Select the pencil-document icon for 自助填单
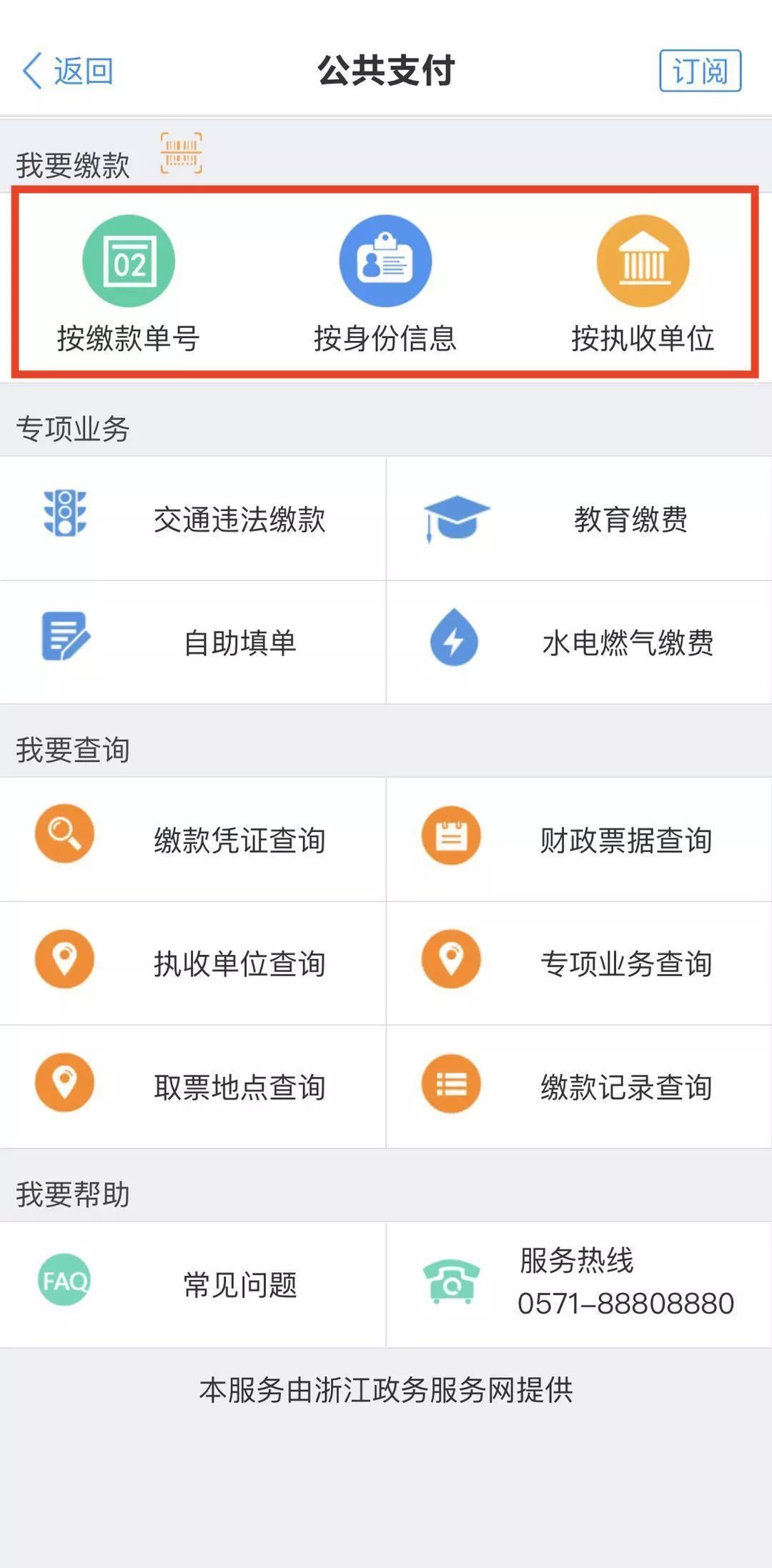Viewport: 772px width, 1568px height. click(64, 642)
